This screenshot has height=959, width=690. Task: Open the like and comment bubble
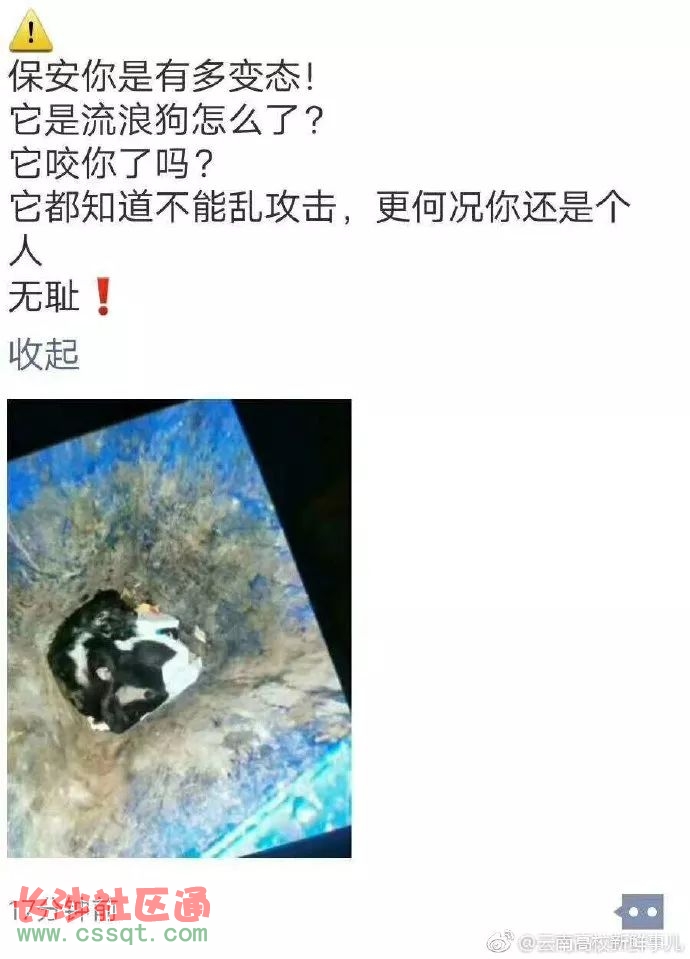tap(641, 912)
